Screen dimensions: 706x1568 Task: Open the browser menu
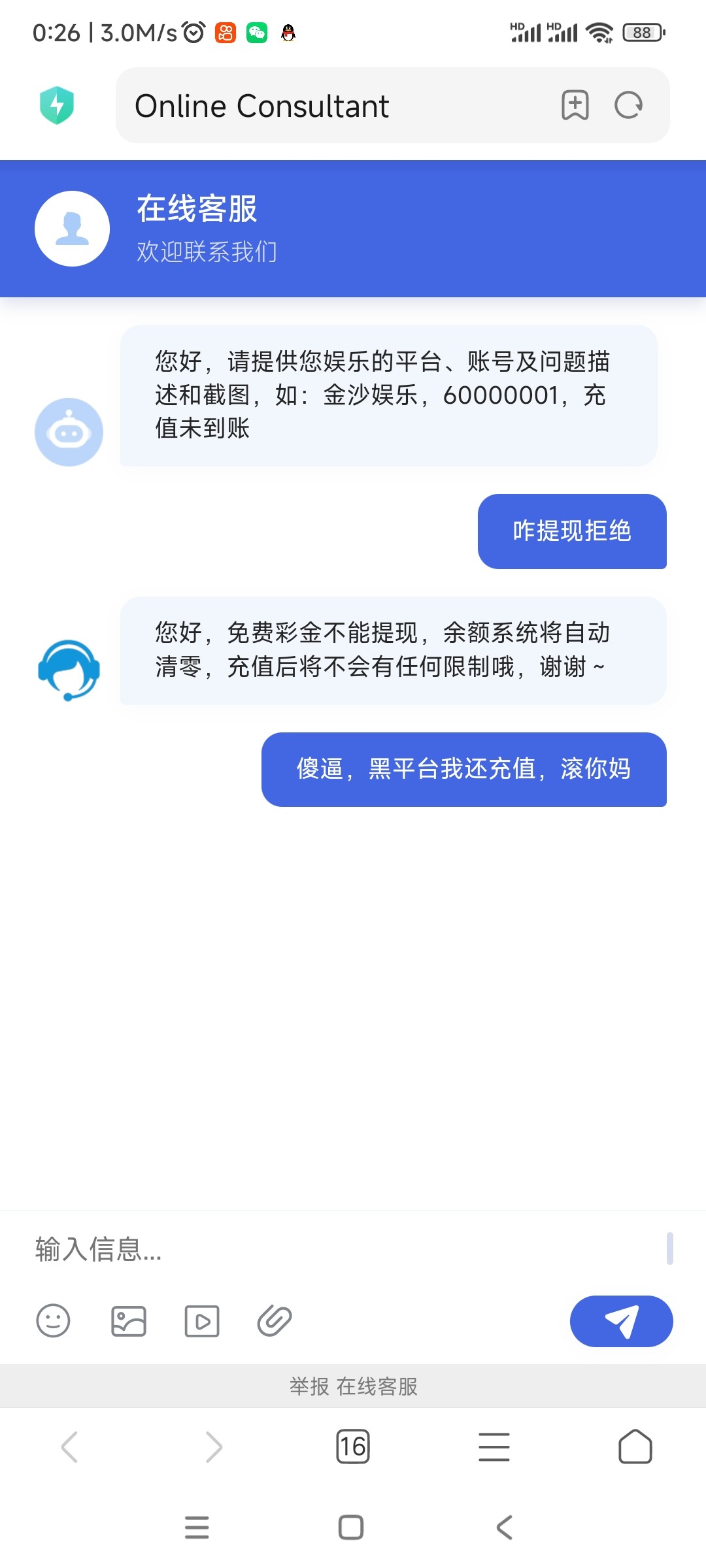click(x=494, y=1446)
